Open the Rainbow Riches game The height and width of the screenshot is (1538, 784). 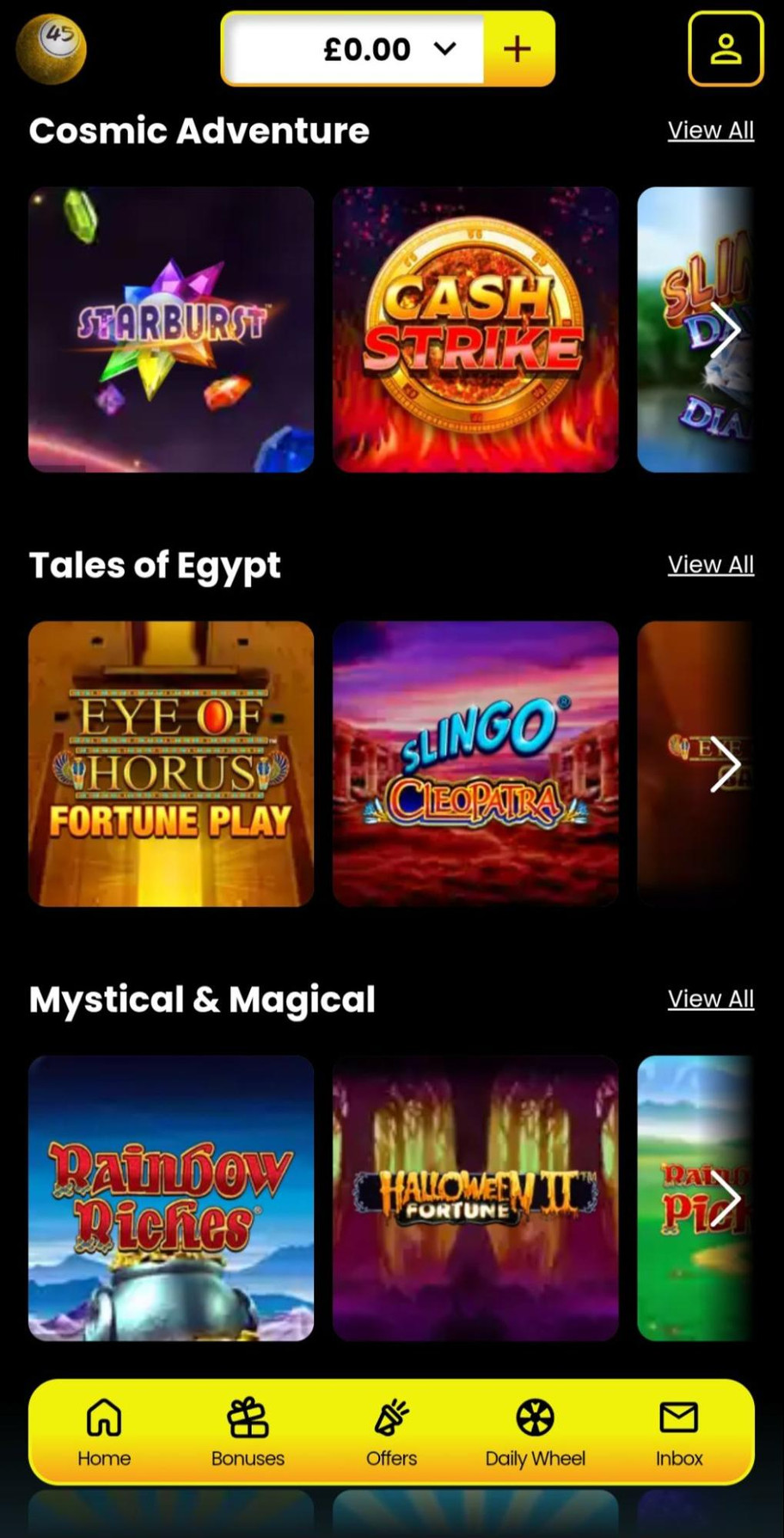pyautogui.click(x=171, y=1198)
